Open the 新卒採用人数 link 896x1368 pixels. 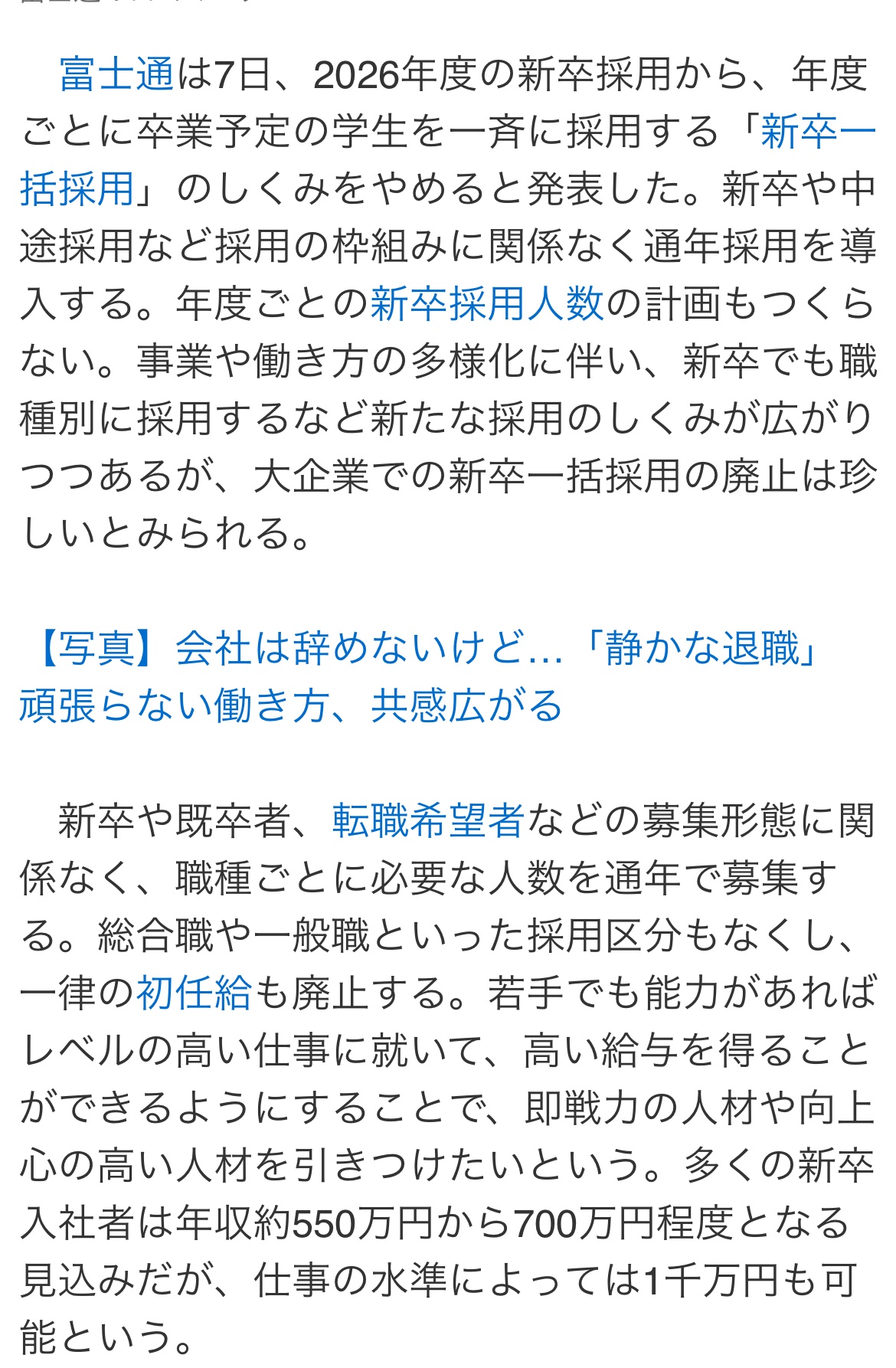[487, 303]
